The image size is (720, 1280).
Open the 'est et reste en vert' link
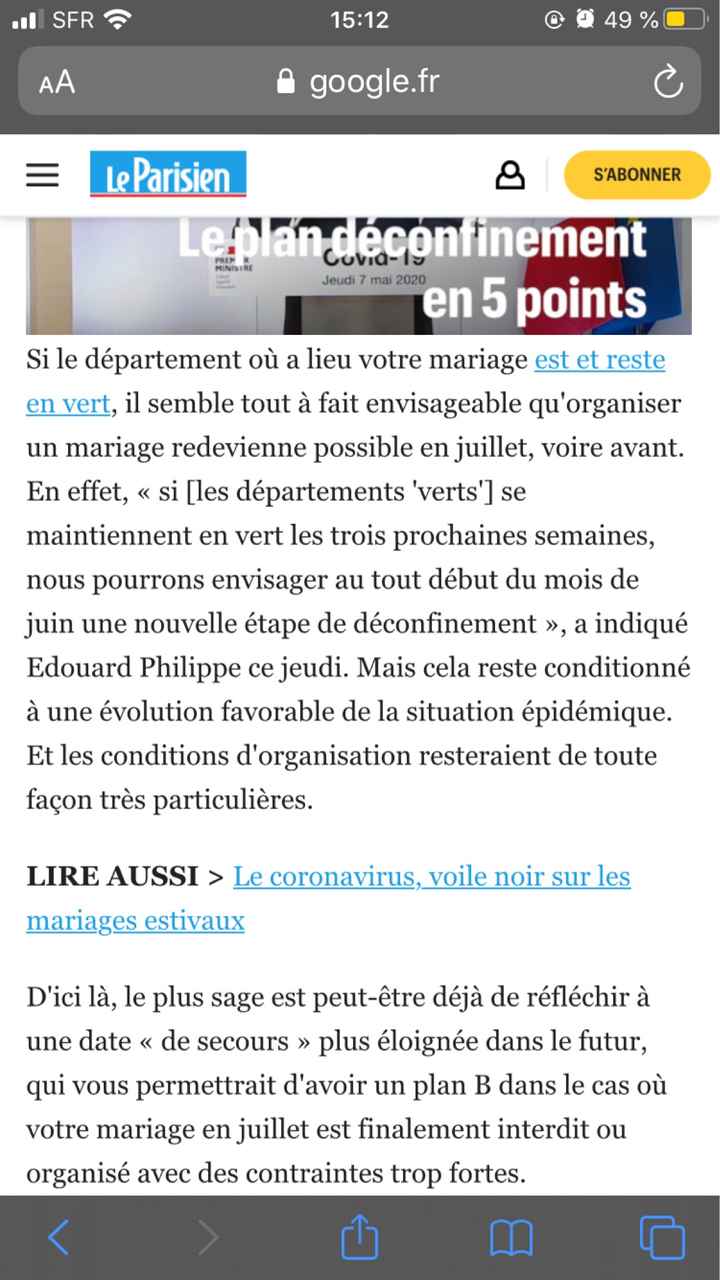(599, 360)
